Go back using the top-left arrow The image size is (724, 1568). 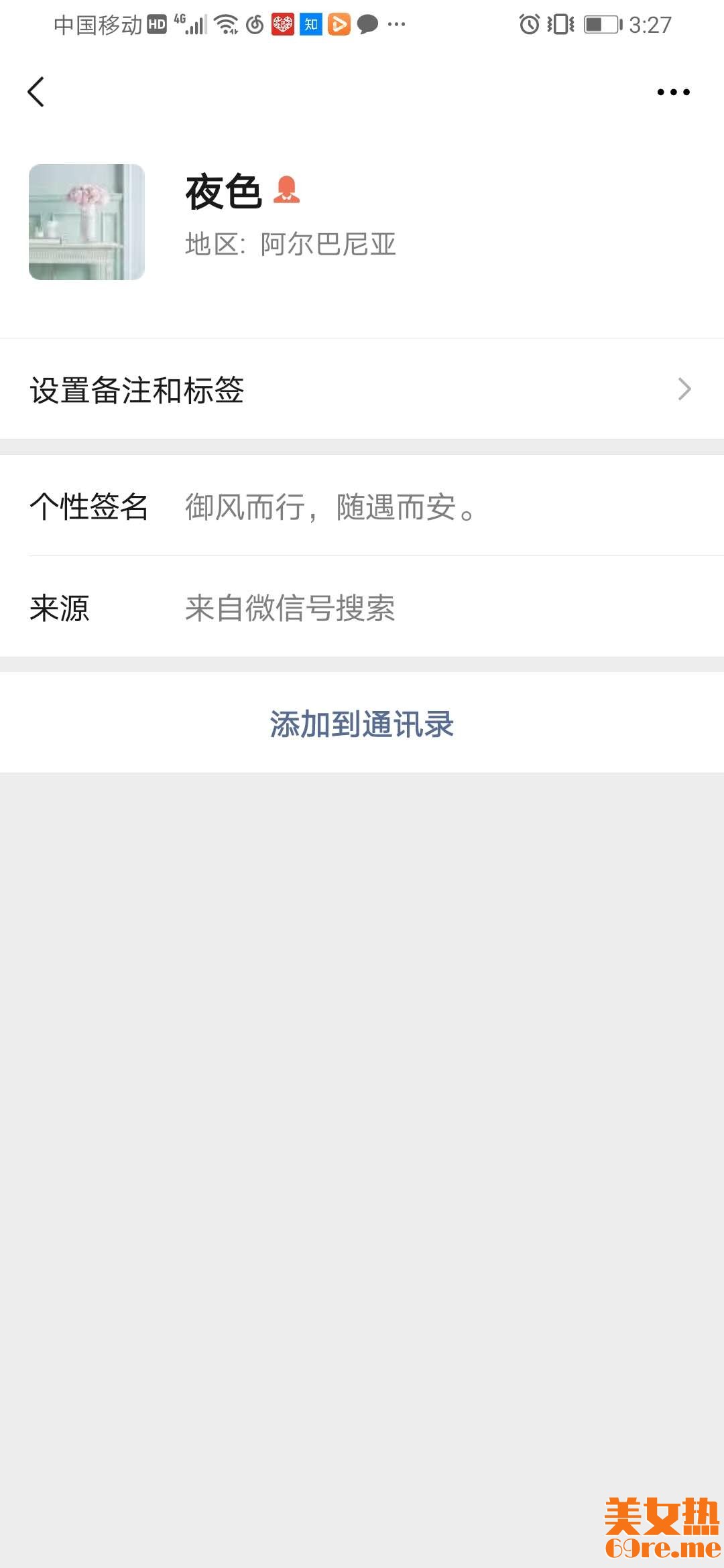36,92
